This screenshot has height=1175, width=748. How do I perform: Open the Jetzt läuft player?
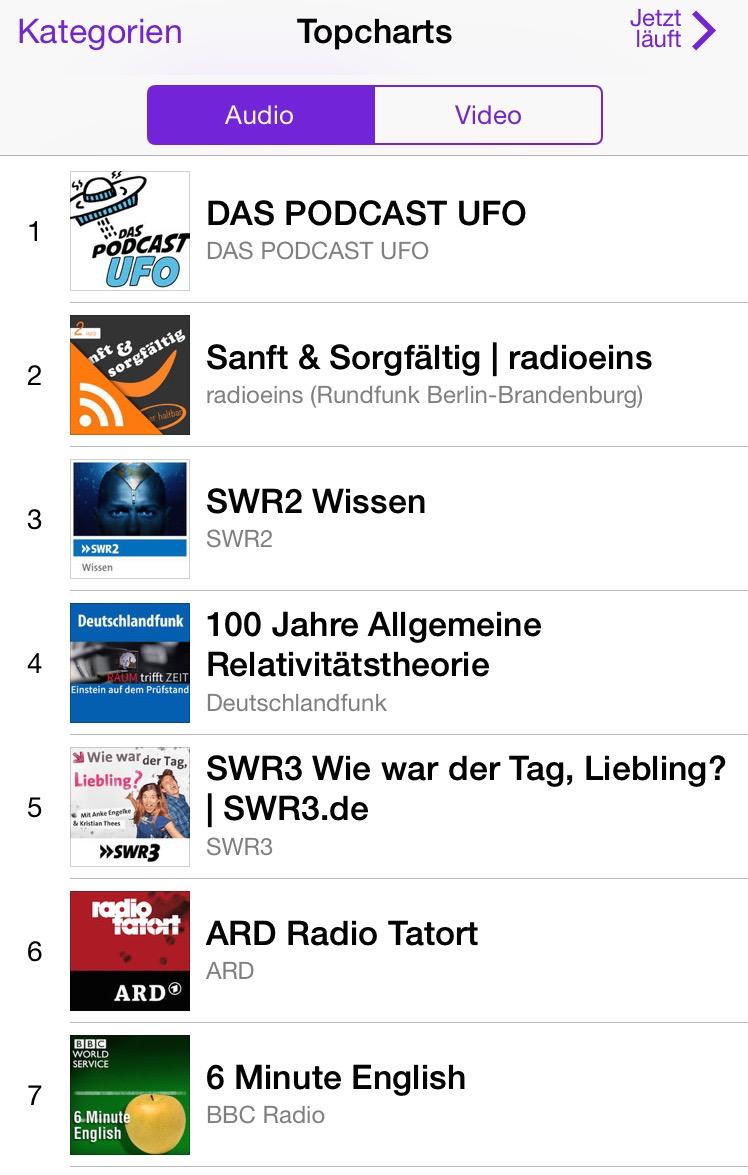tap(673, 30)
